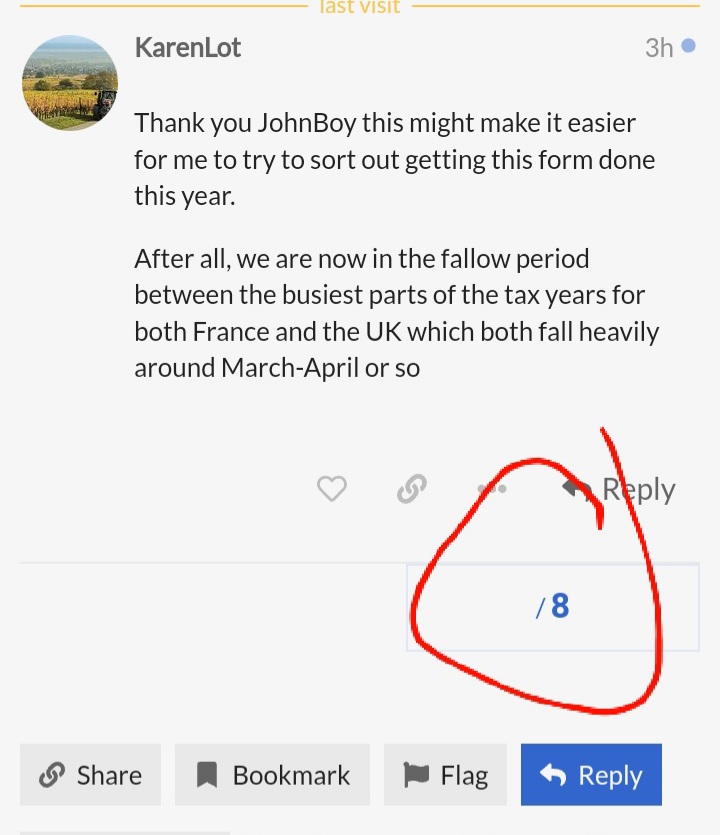The height and width of the screenshot is (835, 720).
Task: Reply to KarenLot's post
Action: point(620,489)
